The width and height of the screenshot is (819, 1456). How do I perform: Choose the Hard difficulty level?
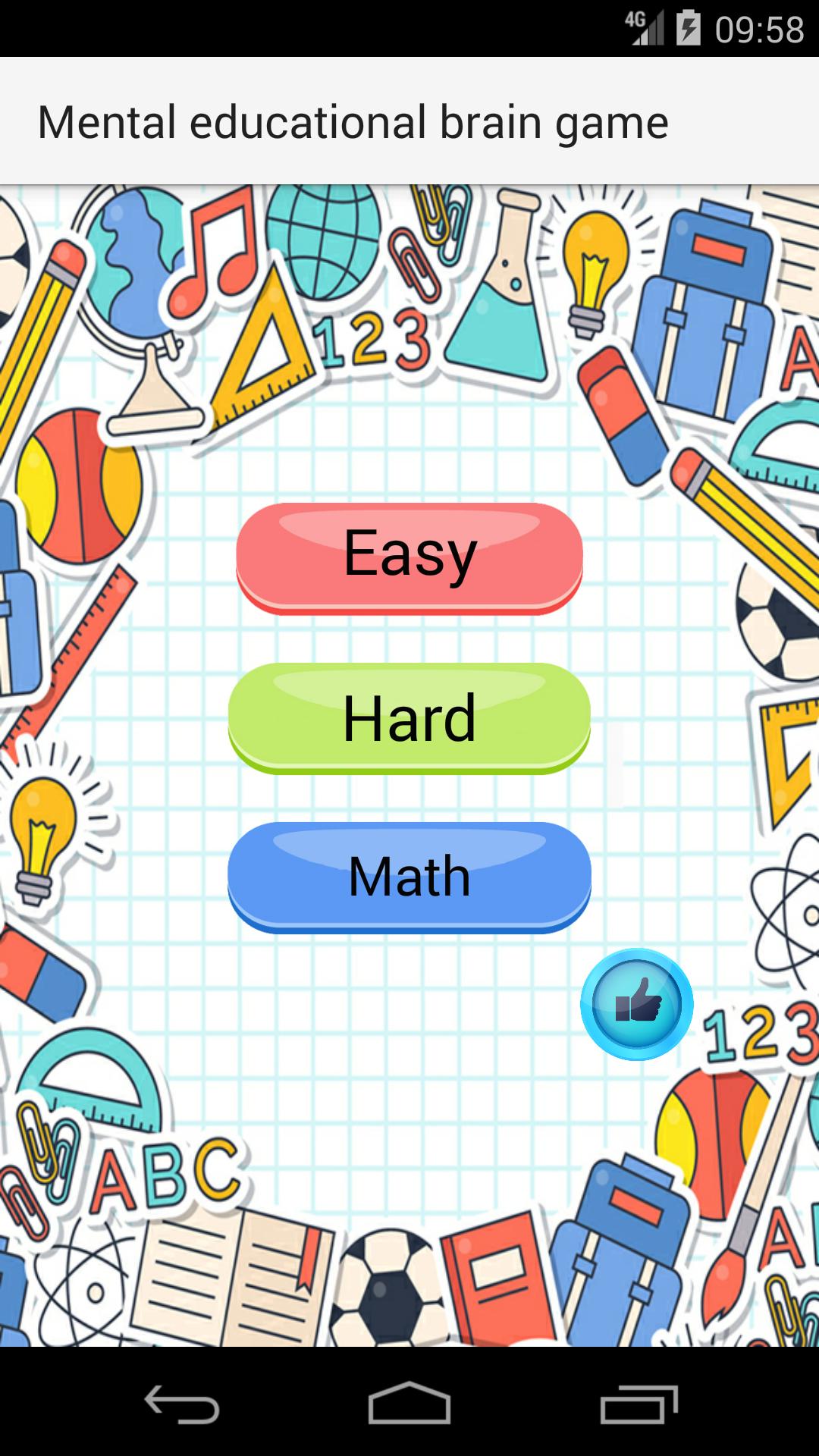point(409,717)
